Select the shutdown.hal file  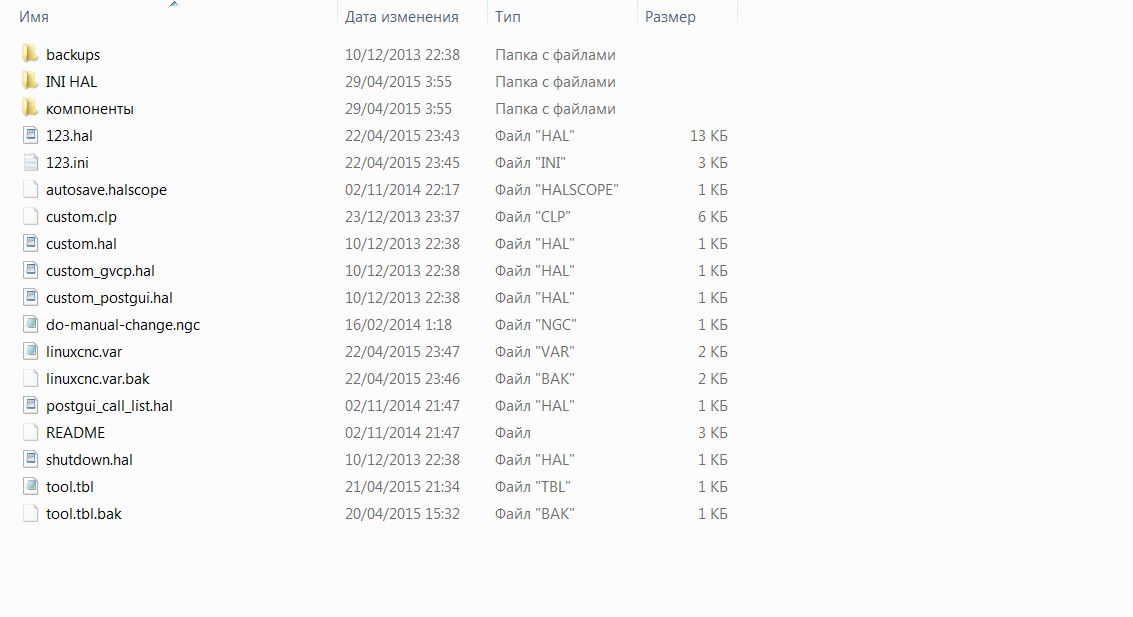click(x=89, y=460)
